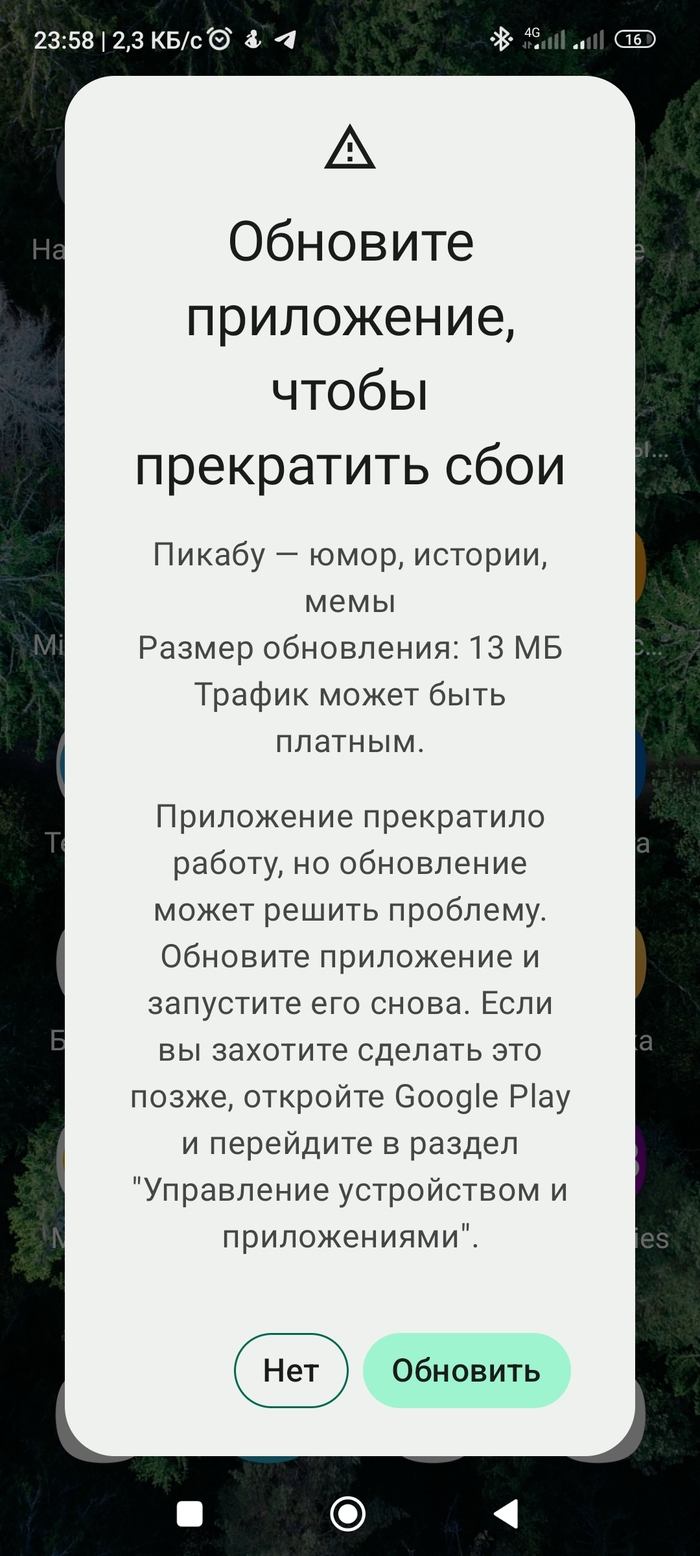Return to the home screen
The height and width of the screenshot is (1556, 700).
tap(347, 1513)
